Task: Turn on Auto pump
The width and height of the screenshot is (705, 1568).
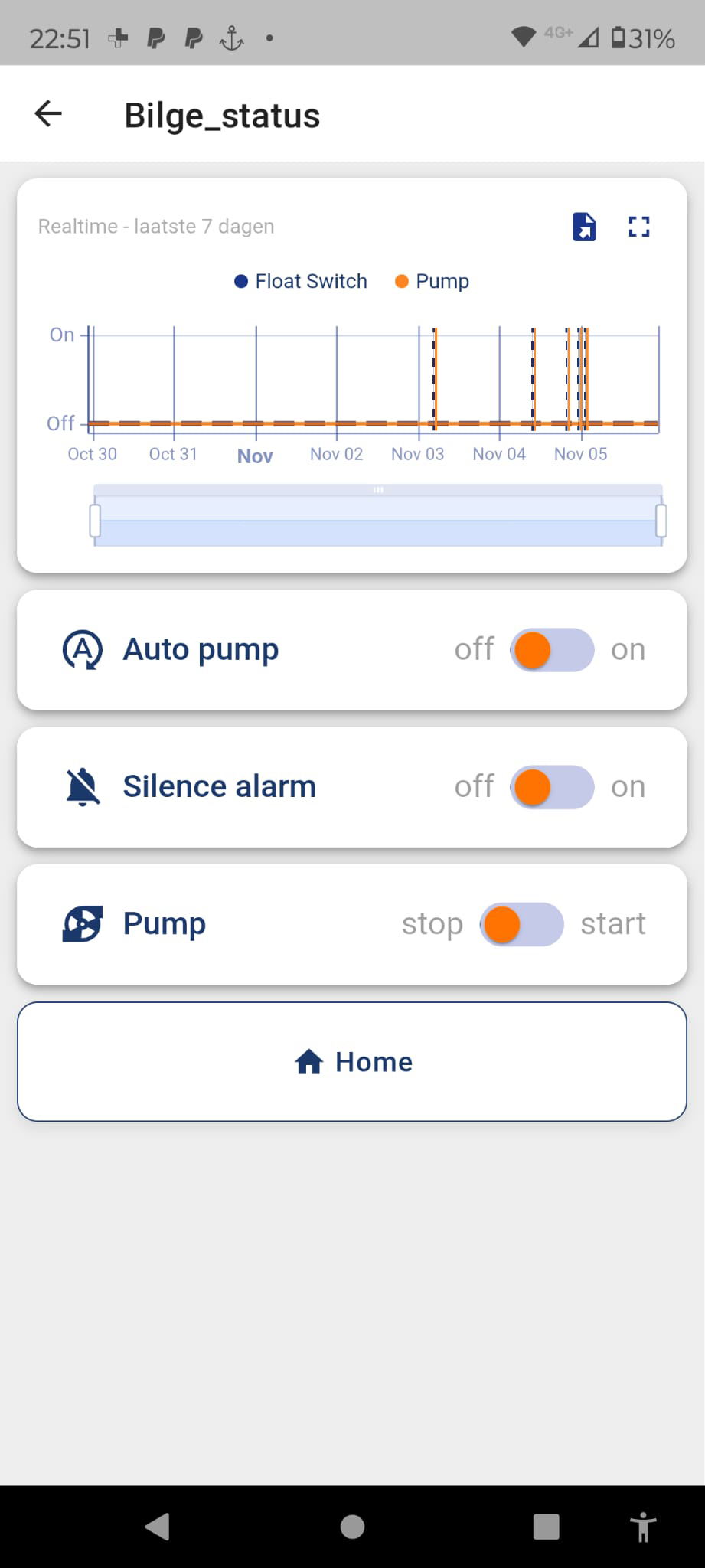Action: (x=552, y=650)
